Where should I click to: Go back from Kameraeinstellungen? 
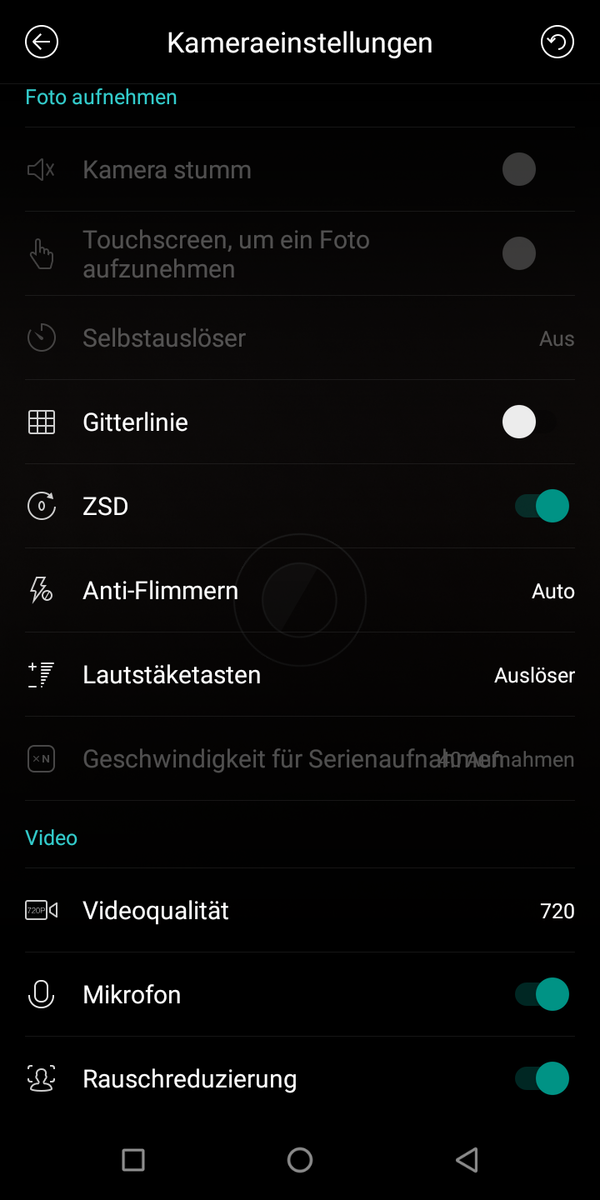tap(42, 42)
